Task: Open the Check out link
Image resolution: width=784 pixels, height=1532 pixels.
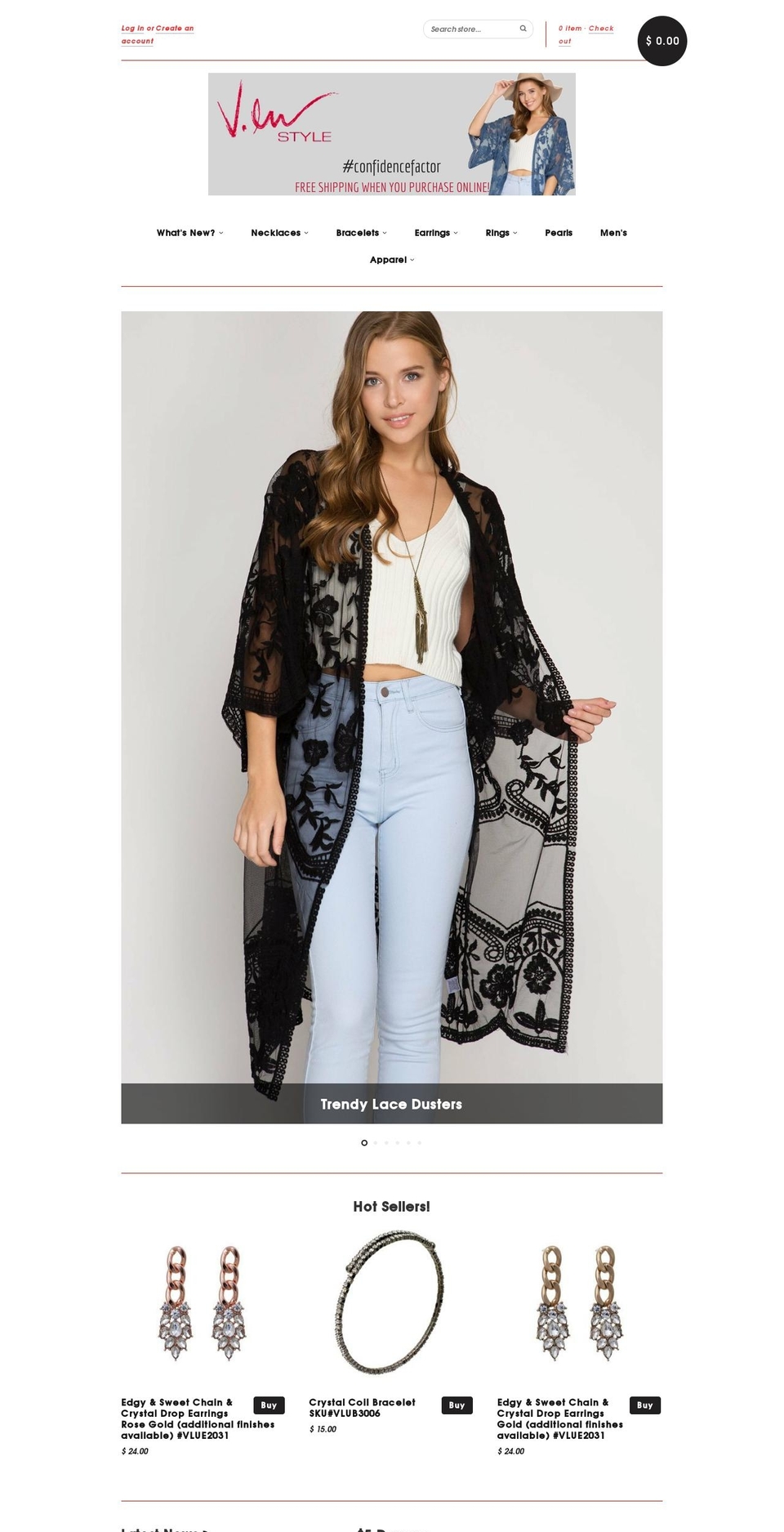Action: click(x=600, y=29)
